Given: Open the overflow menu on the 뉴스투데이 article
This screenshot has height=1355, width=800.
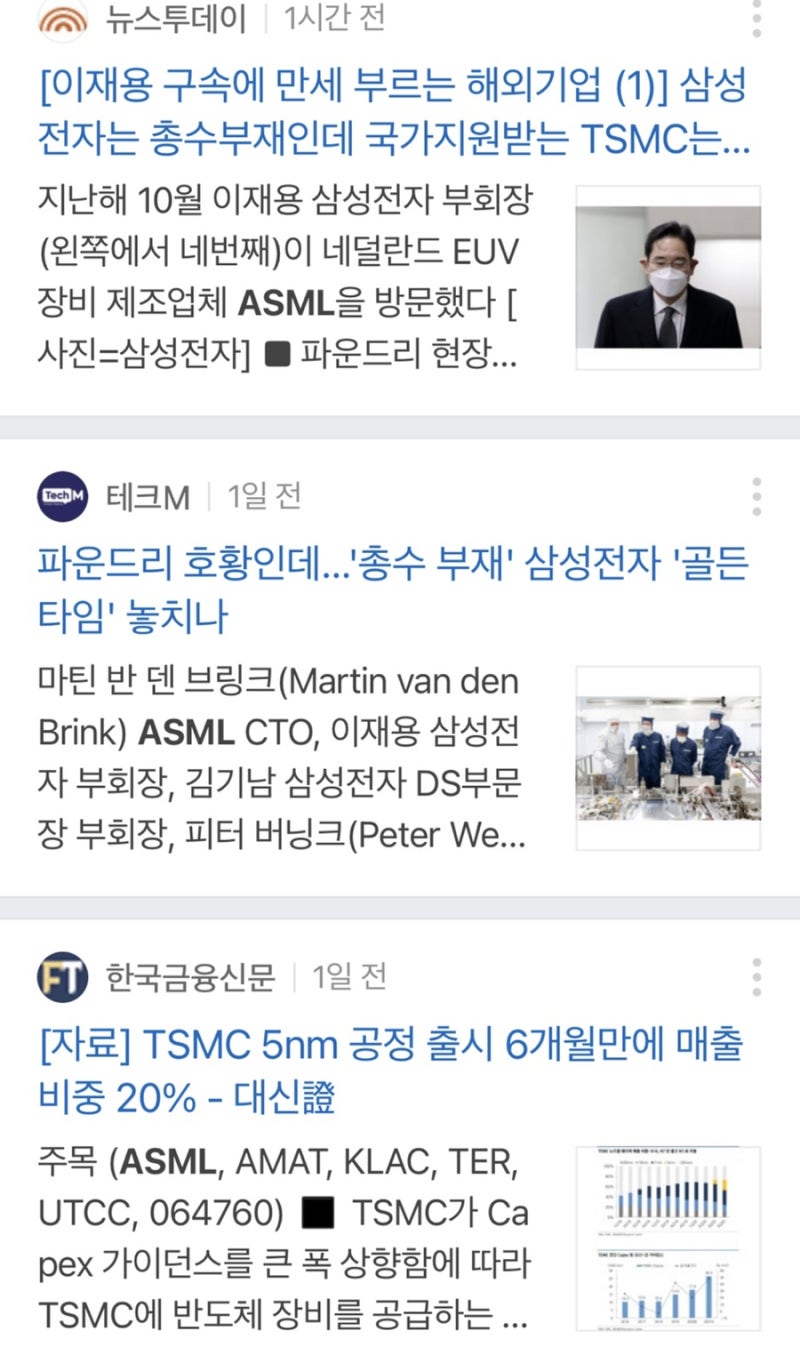Looking at the screenshot, I should coord(755,18).
